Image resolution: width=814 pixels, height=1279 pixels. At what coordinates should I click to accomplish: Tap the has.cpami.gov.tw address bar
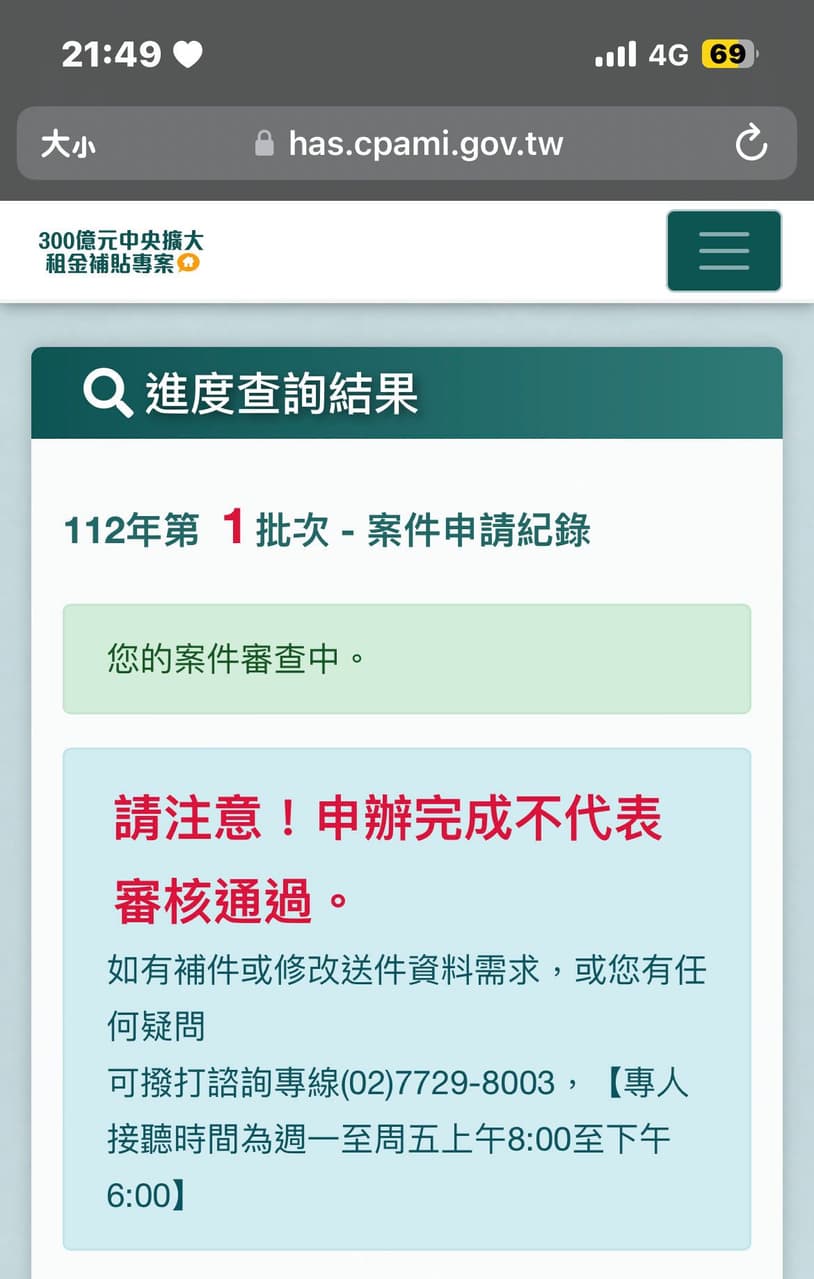tap(425, 144)
